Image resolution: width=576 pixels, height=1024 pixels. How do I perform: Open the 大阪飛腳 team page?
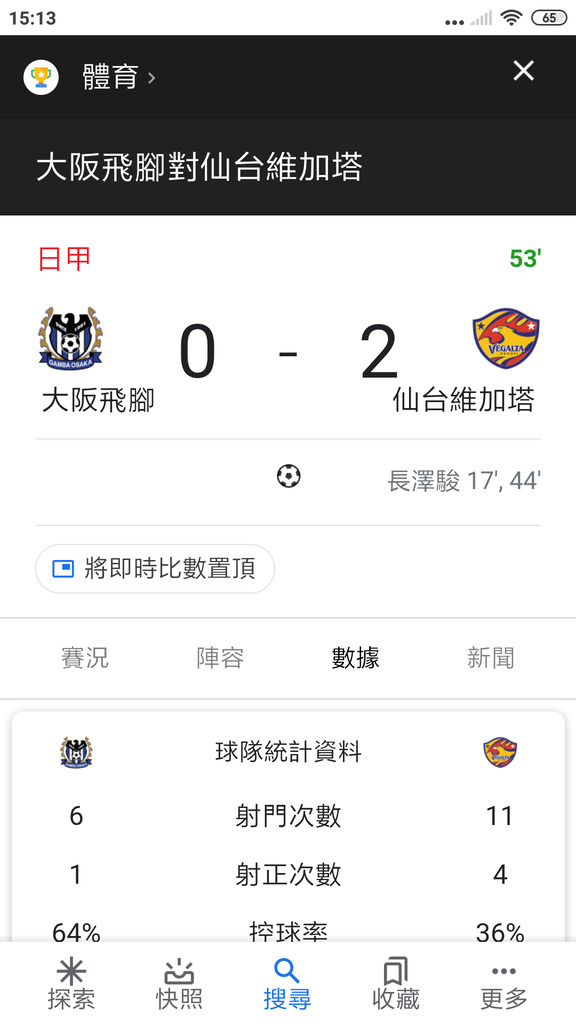pyautogui.click(x=98, y=360)
